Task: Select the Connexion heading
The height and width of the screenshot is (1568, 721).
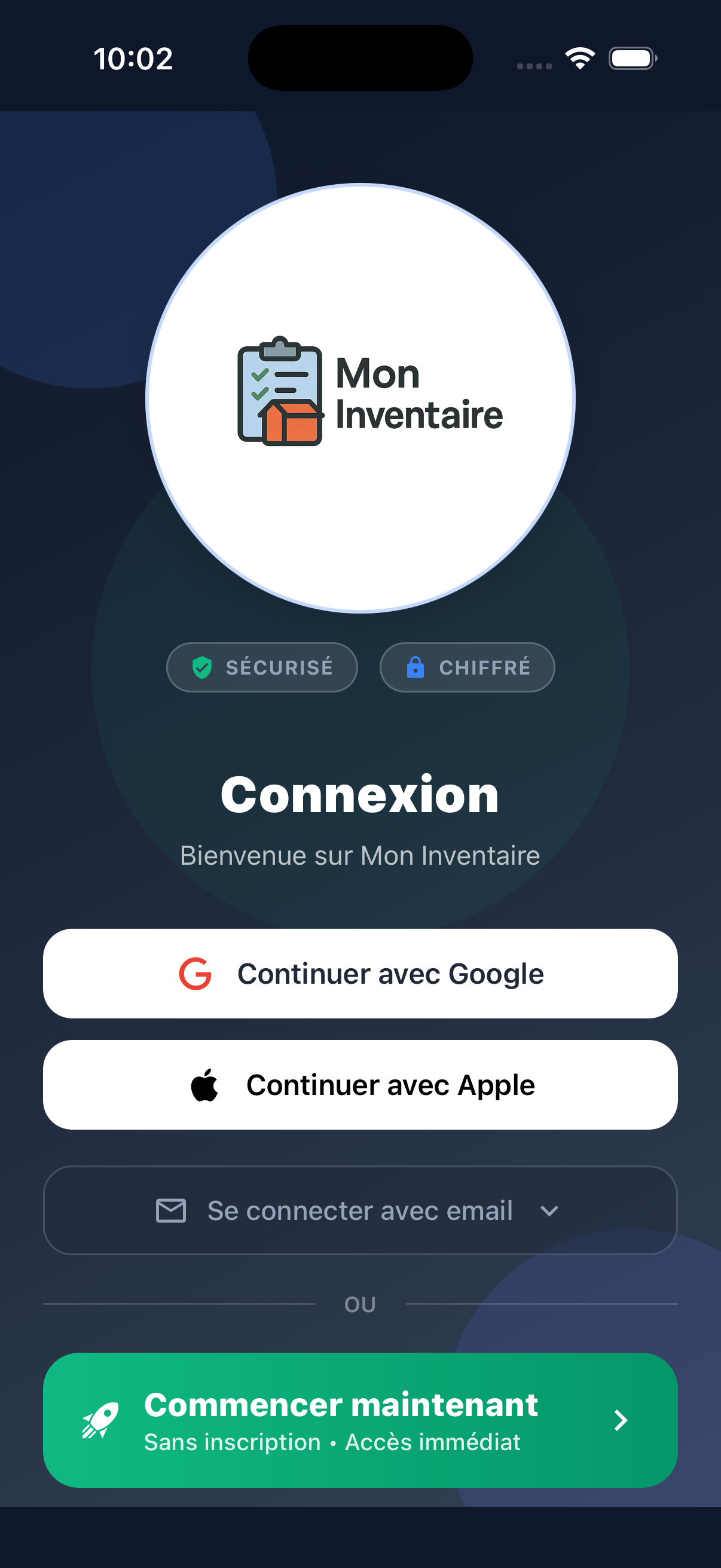Action: (x=360, y=794)
